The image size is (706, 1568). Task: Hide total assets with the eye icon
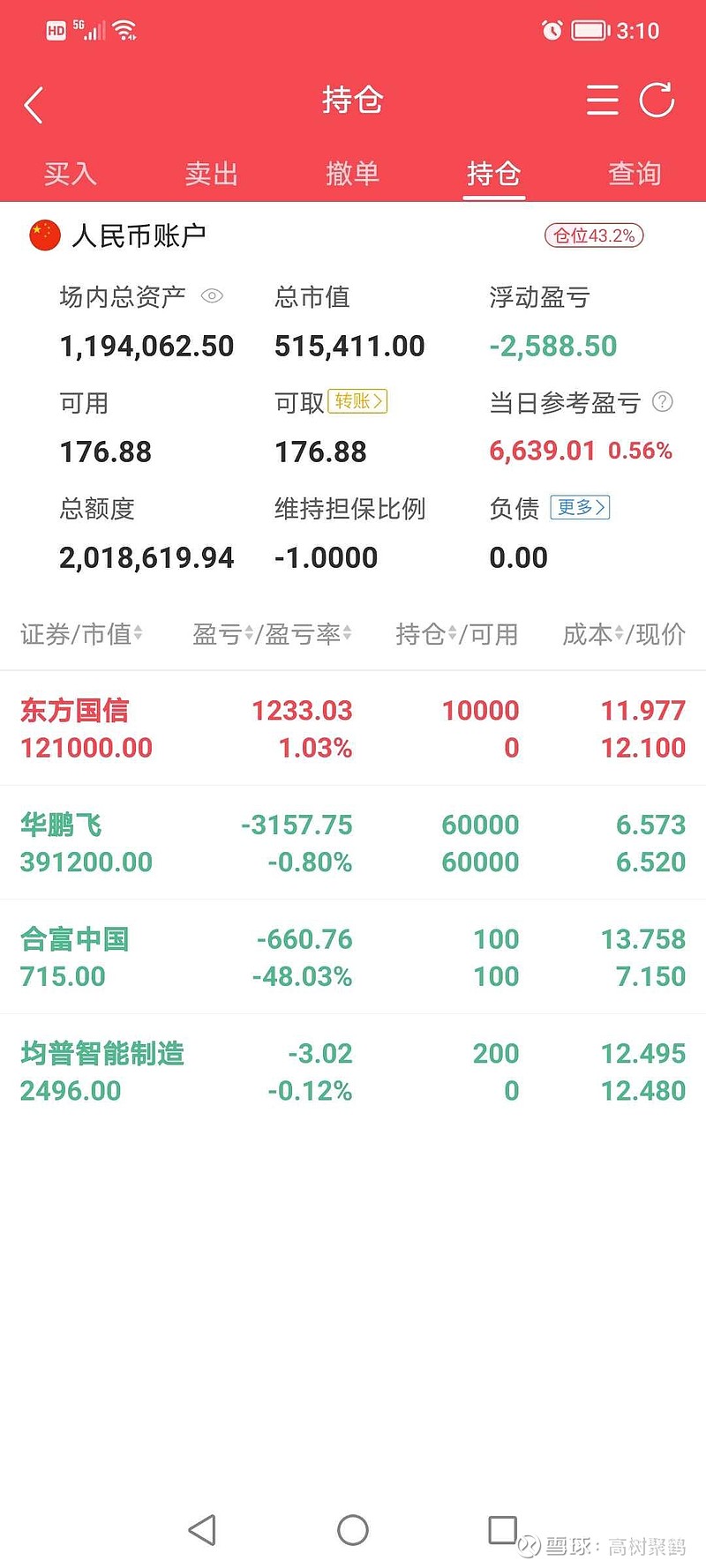(x=212, y=296)
